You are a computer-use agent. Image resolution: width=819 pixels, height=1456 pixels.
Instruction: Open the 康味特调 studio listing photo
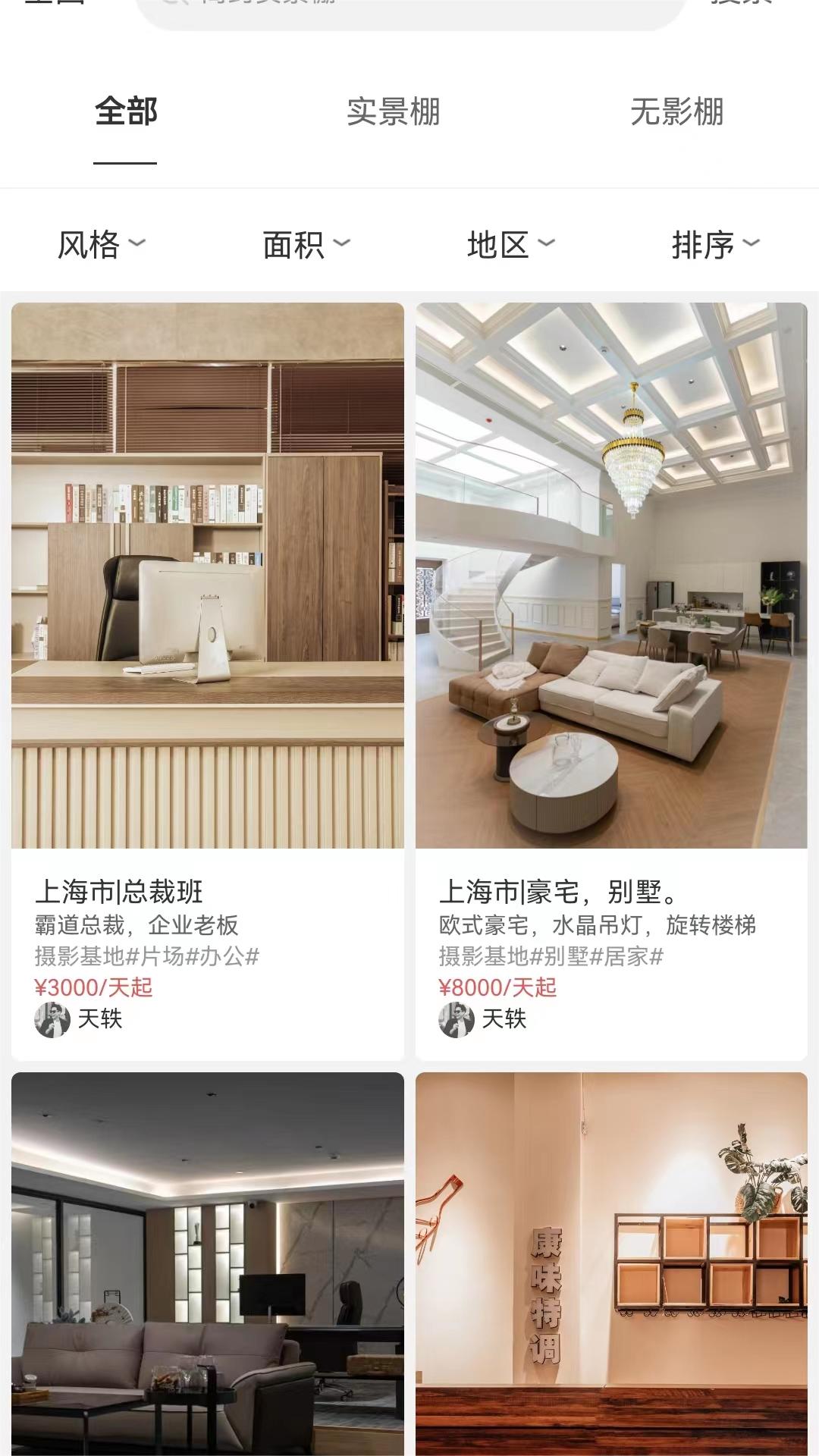(612, 1259)
